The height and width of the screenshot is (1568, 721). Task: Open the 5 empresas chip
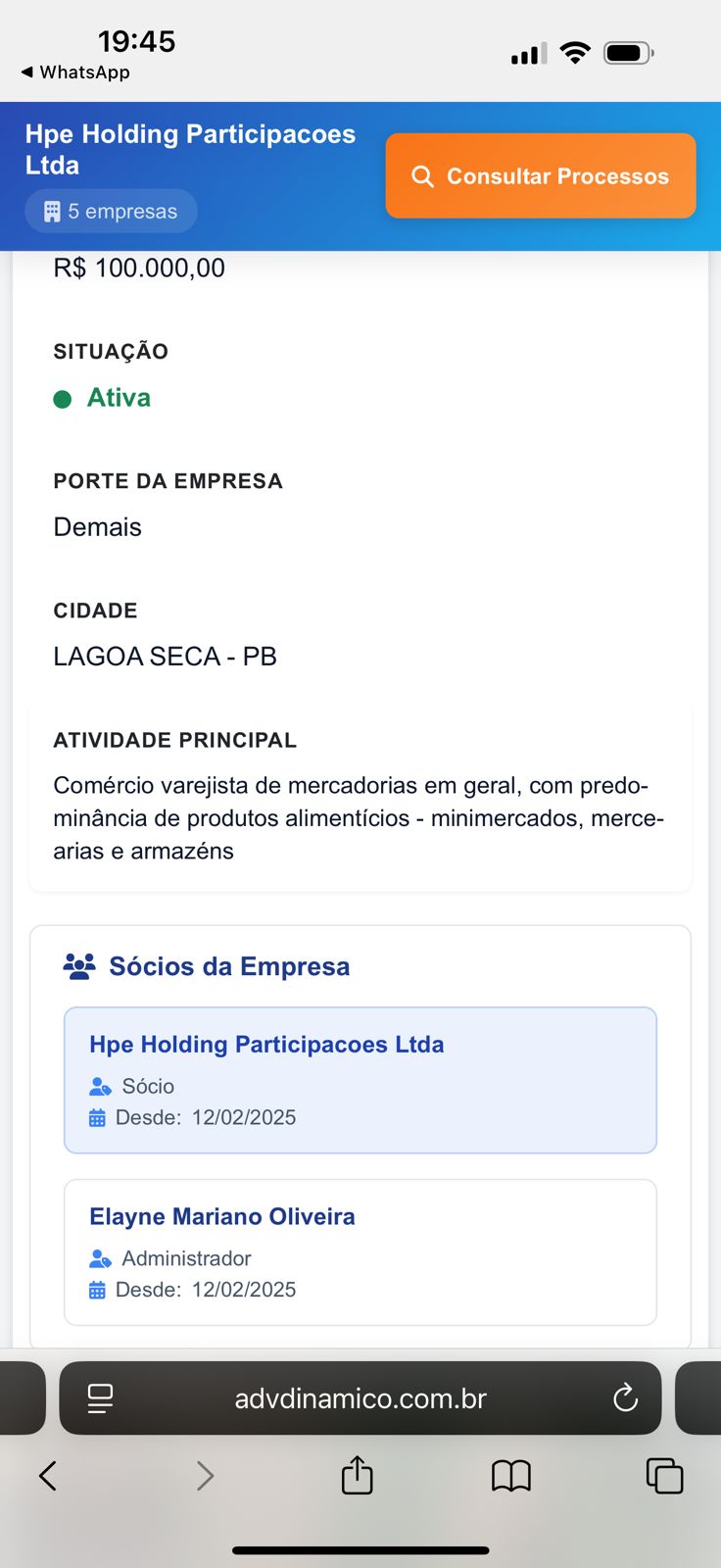pyautogui.click(x=111, y=212)
